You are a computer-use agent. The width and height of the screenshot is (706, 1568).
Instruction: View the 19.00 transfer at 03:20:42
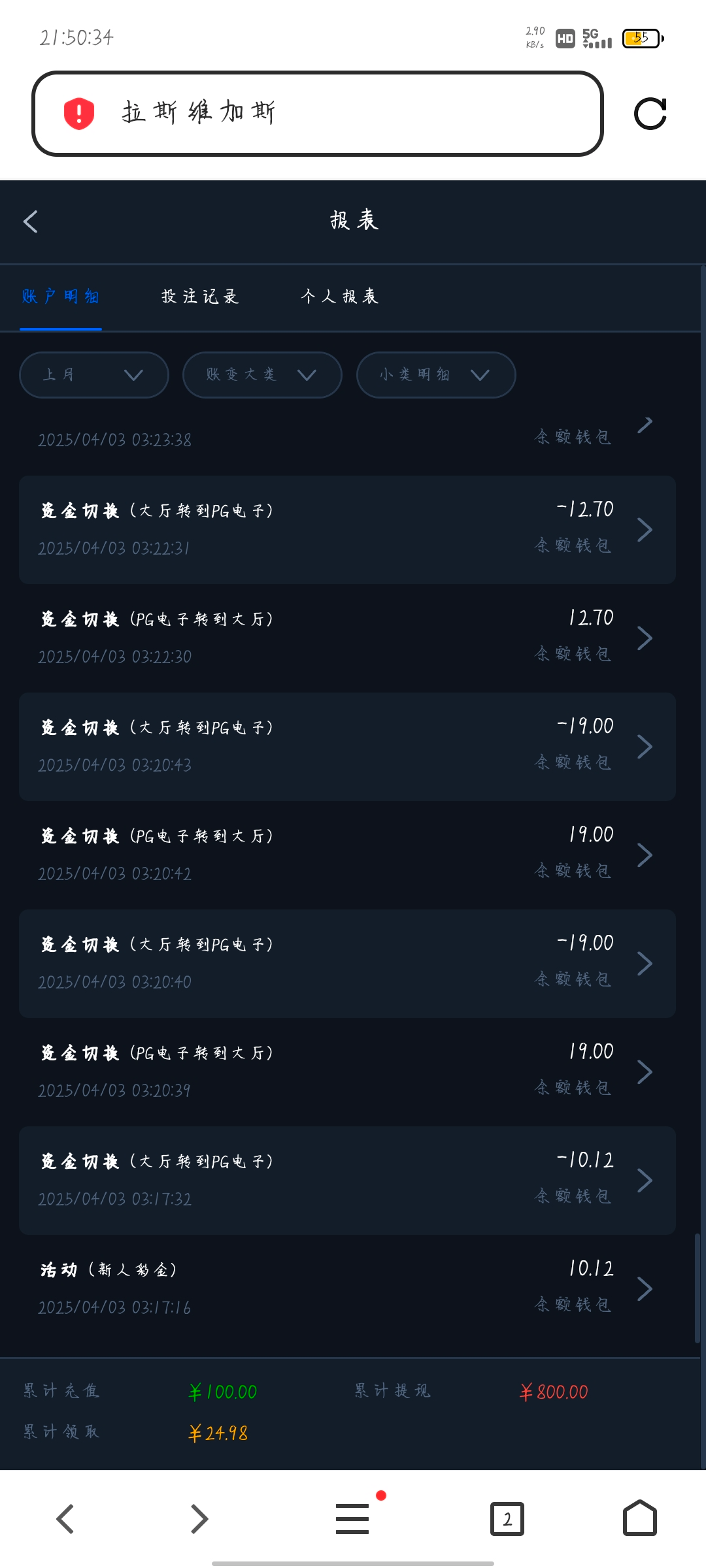(x=347, y=855)
